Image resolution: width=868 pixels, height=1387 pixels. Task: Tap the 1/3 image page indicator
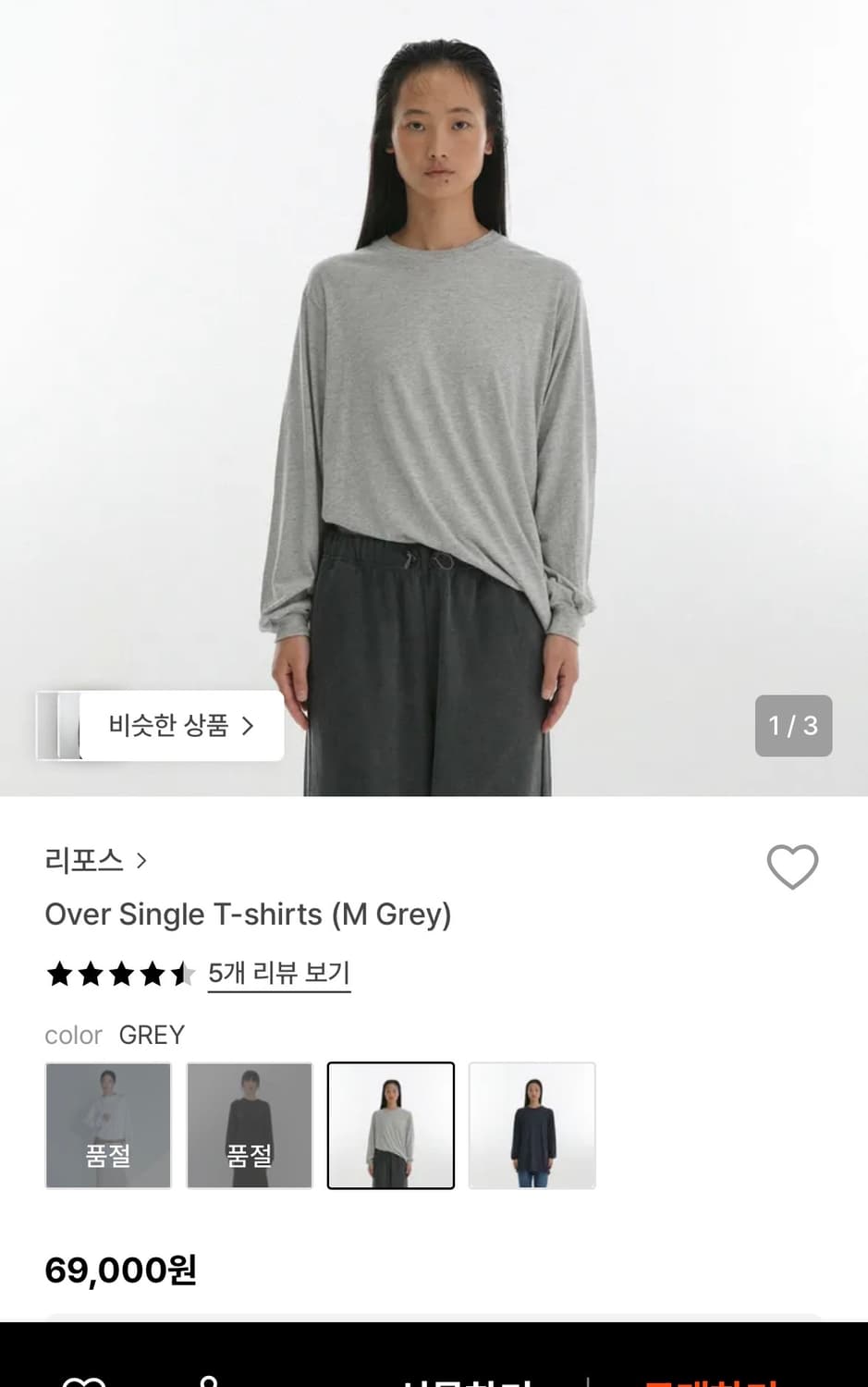coord(793,727)
